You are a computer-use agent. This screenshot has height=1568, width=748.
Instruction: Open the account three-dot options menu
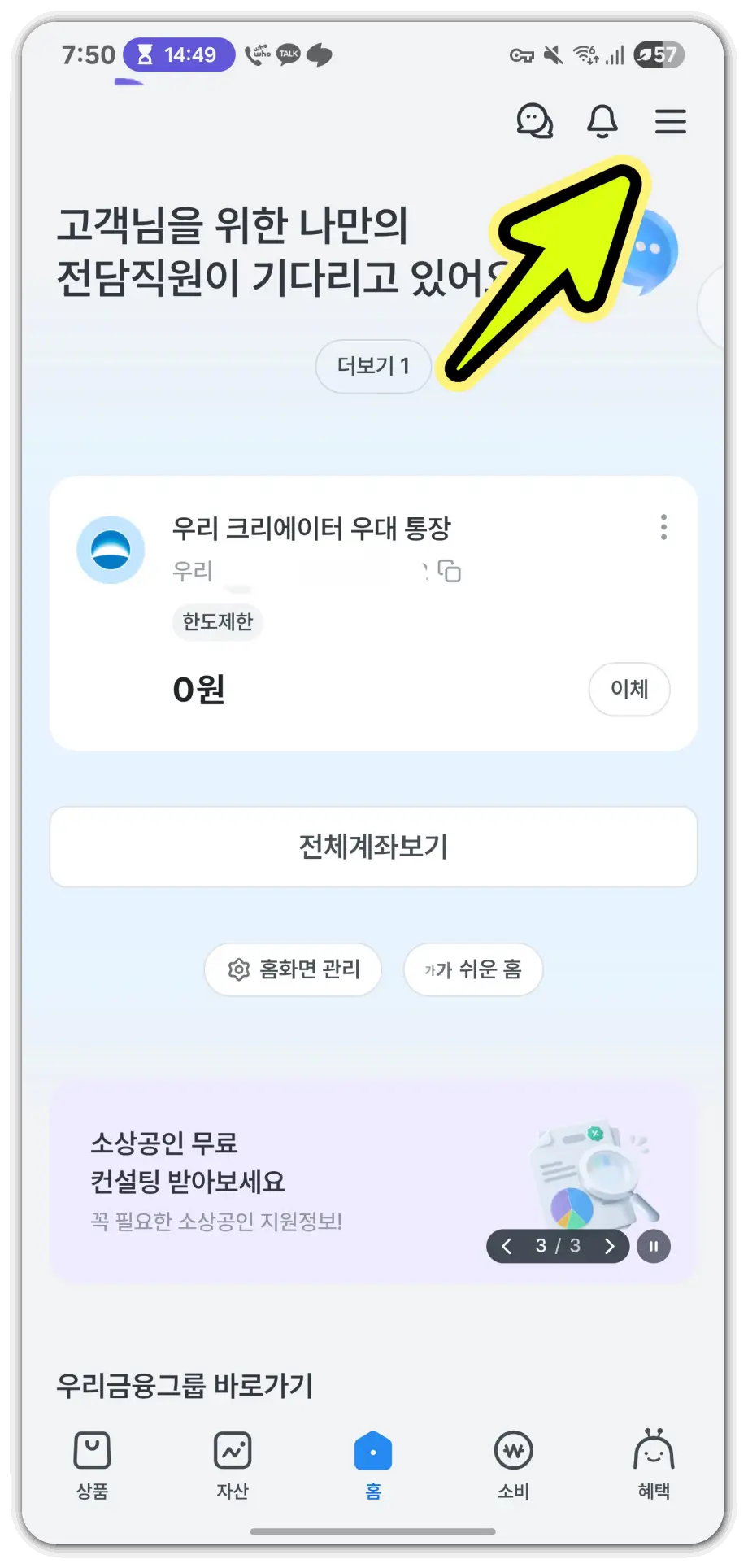(663, 528)
